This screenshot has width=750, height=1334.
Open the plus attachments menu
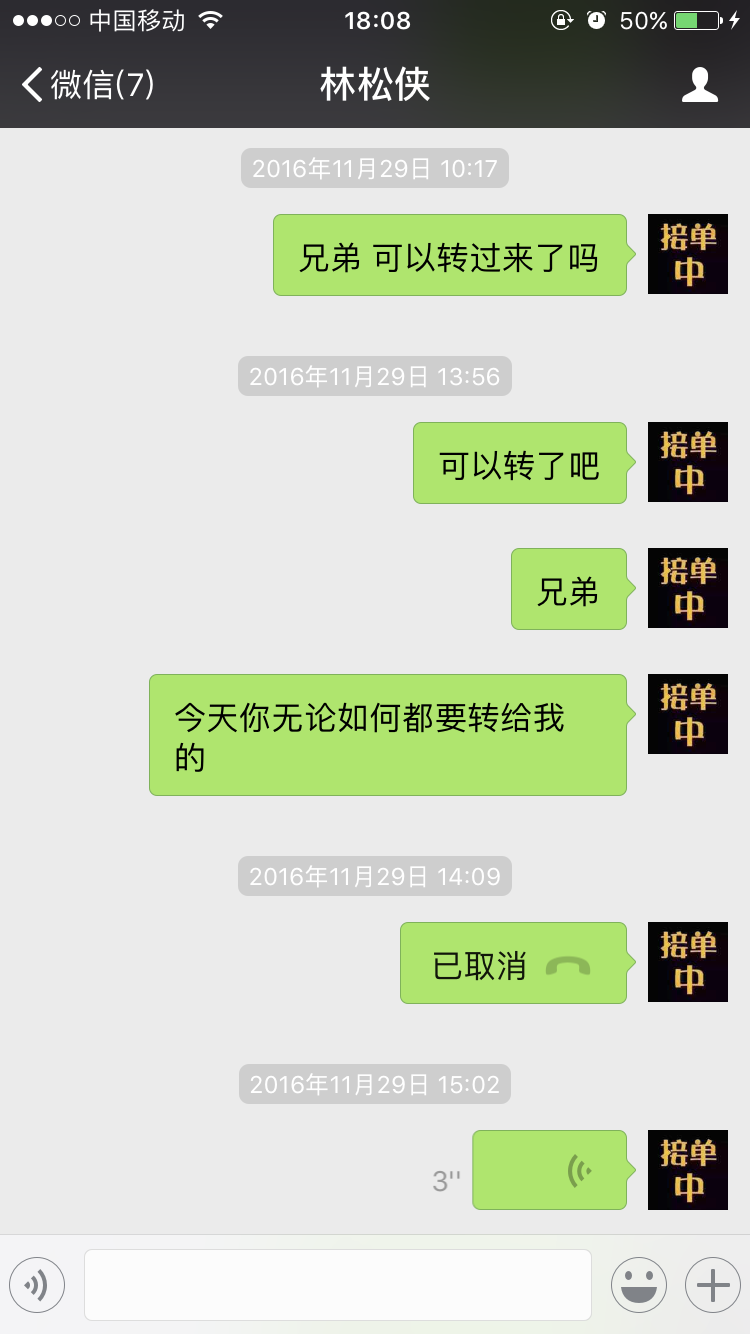(x=712, y=1285)
